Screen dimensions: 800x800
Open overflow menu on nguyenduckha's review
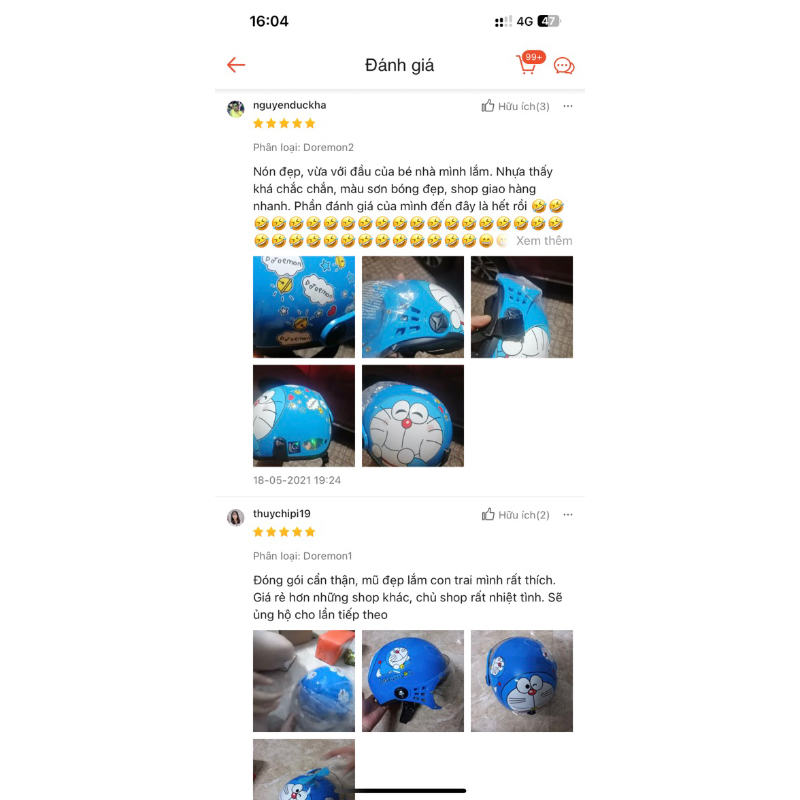pos(568,106)
